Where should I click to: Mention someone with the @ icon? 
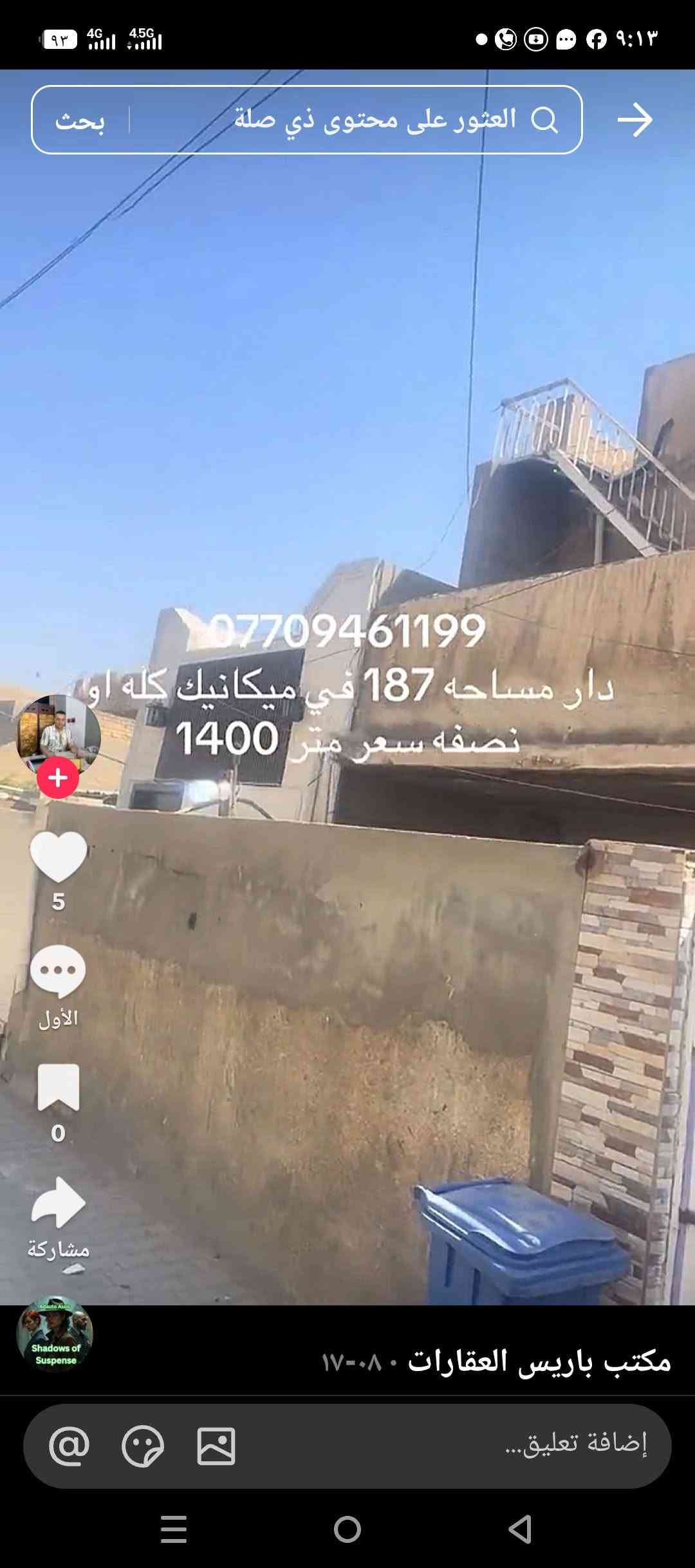coord(69,1446)
